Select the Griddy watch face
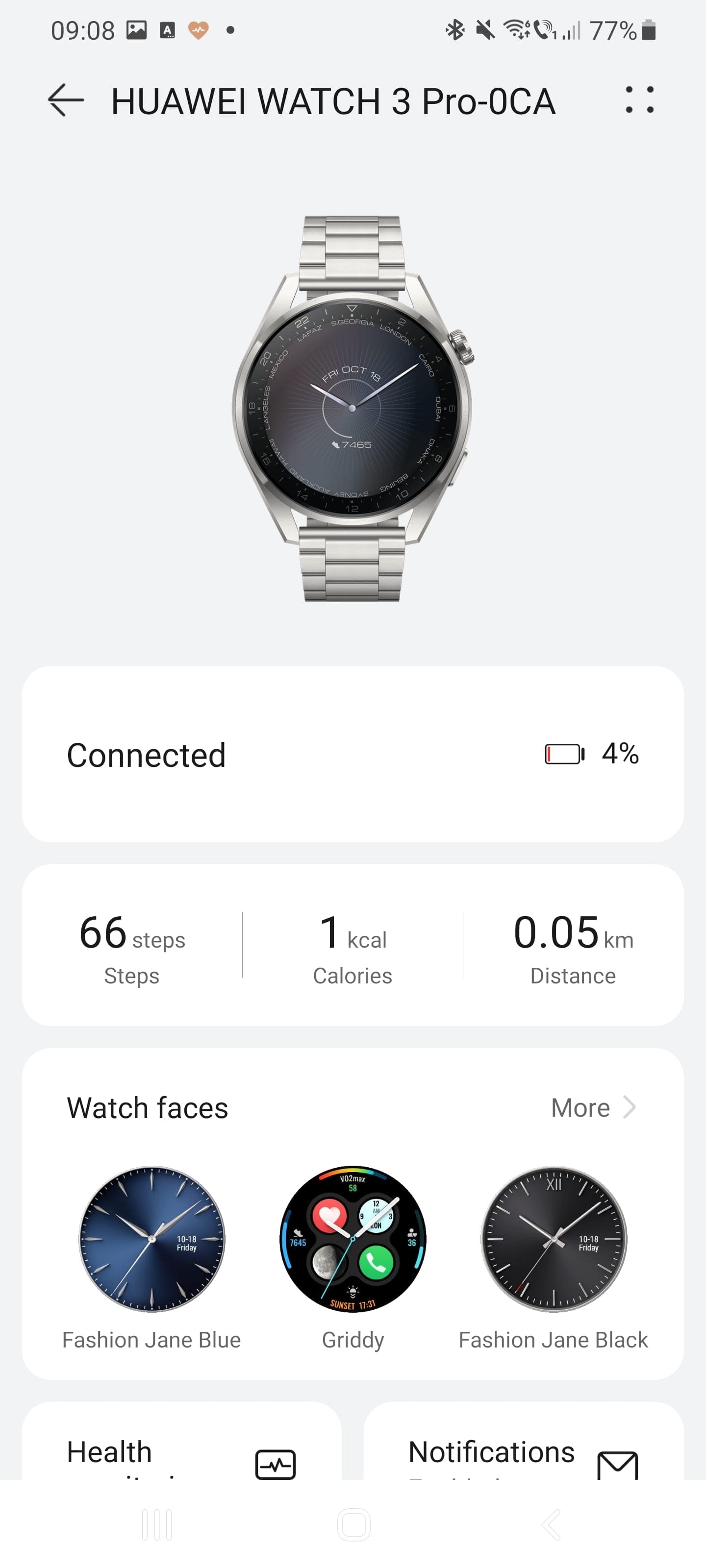The image size is (706, 1568). tap(353, 1239)
